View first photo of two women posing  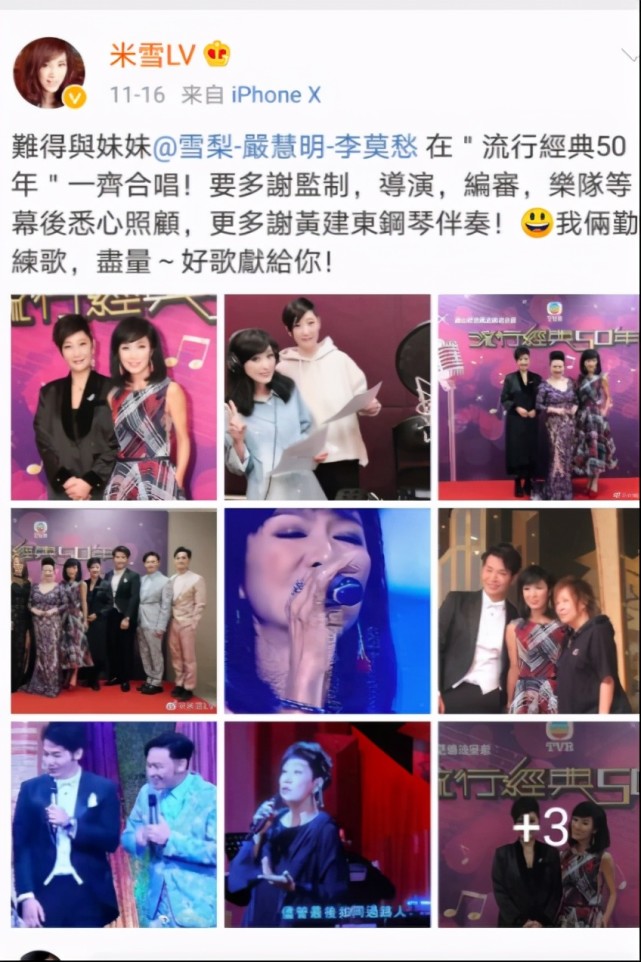[113, 397]
